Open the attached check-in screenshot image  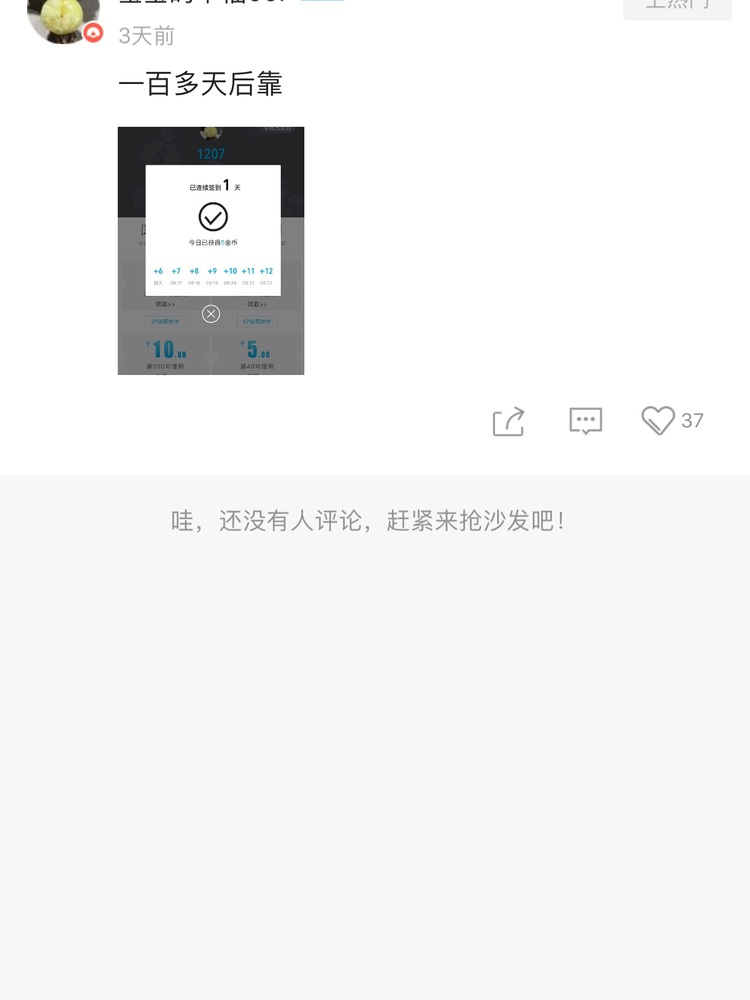coord(211,251)
